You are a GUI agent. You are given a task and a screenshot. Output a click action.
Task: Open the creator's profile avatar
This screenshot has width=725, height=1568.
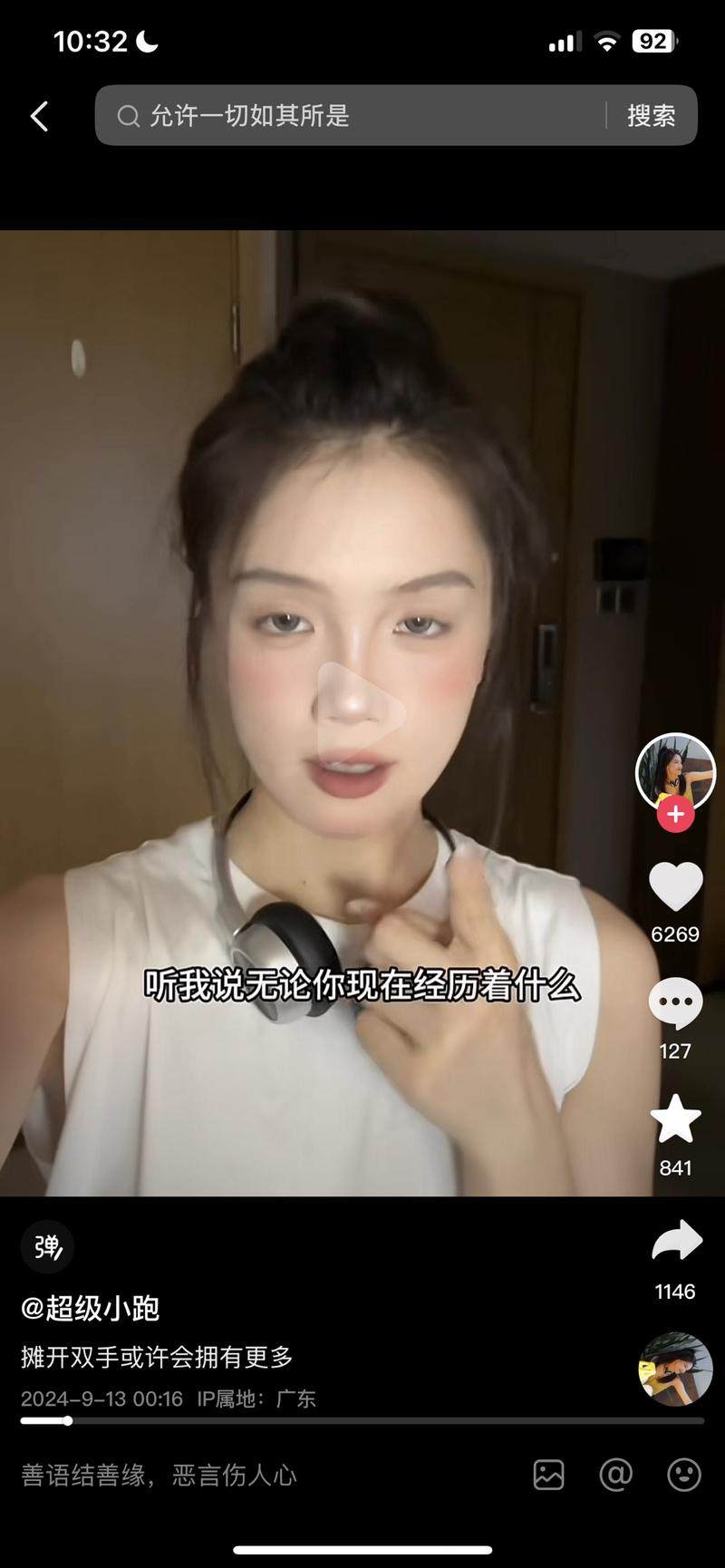tap(675, 771)
